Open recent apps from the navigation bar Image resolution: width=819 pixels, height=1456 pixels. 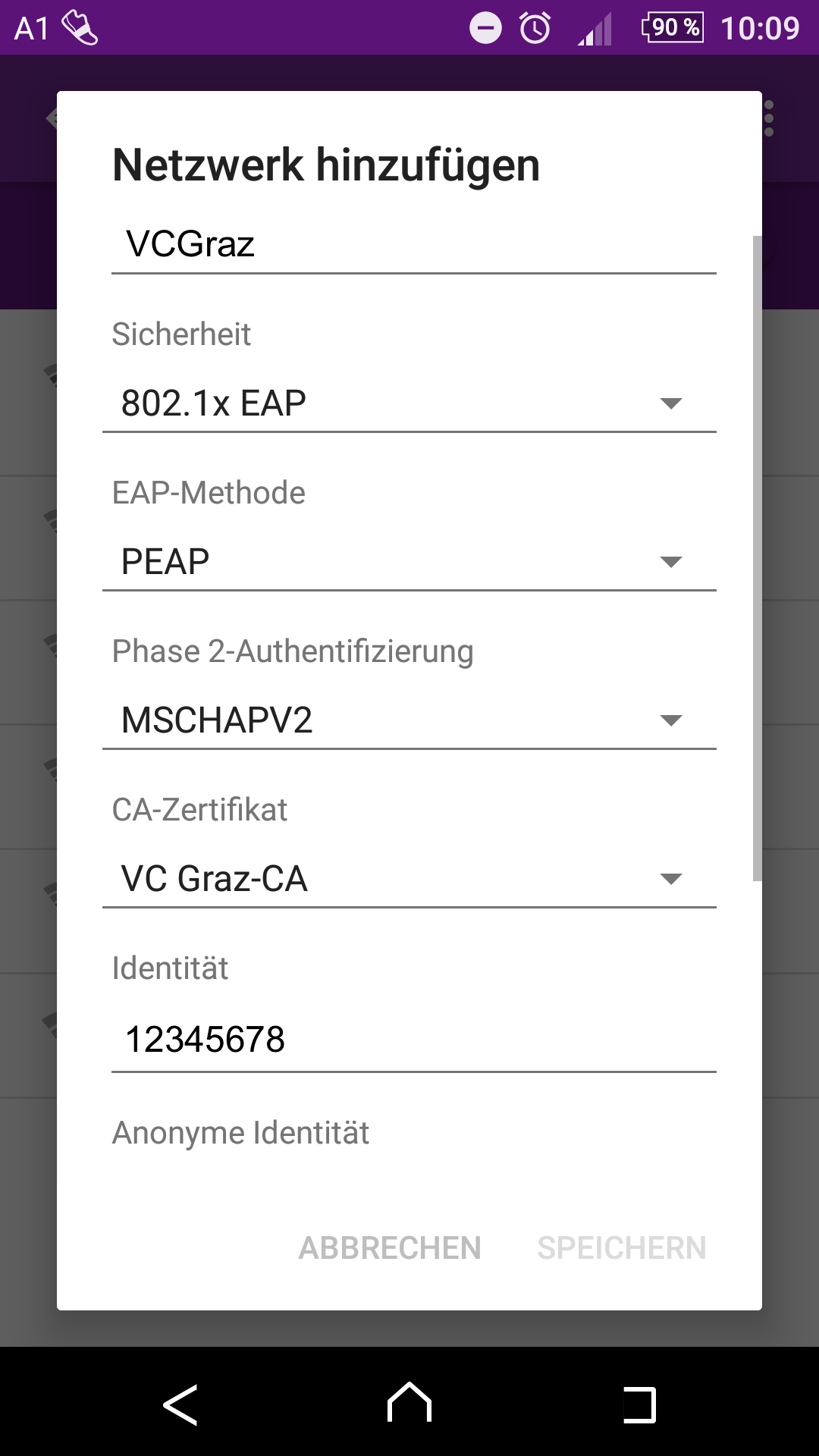(639, 1404)
